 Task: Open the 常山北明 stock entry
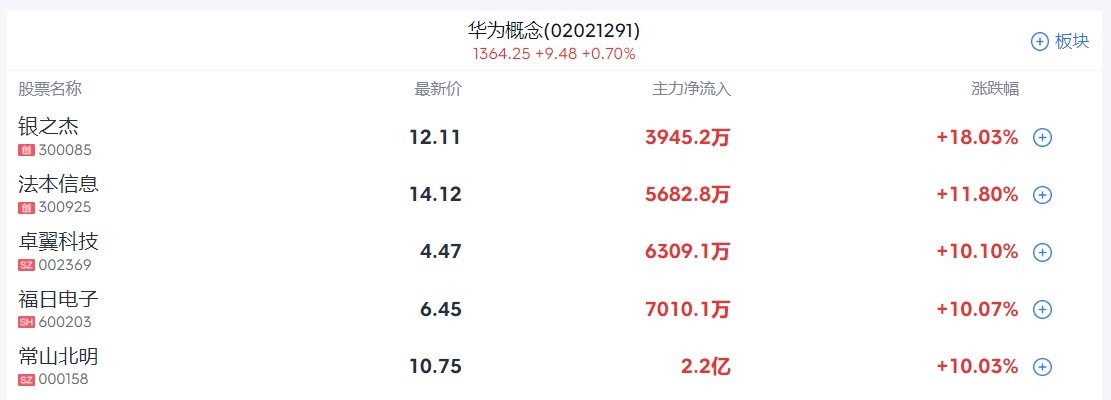point(58,356)
